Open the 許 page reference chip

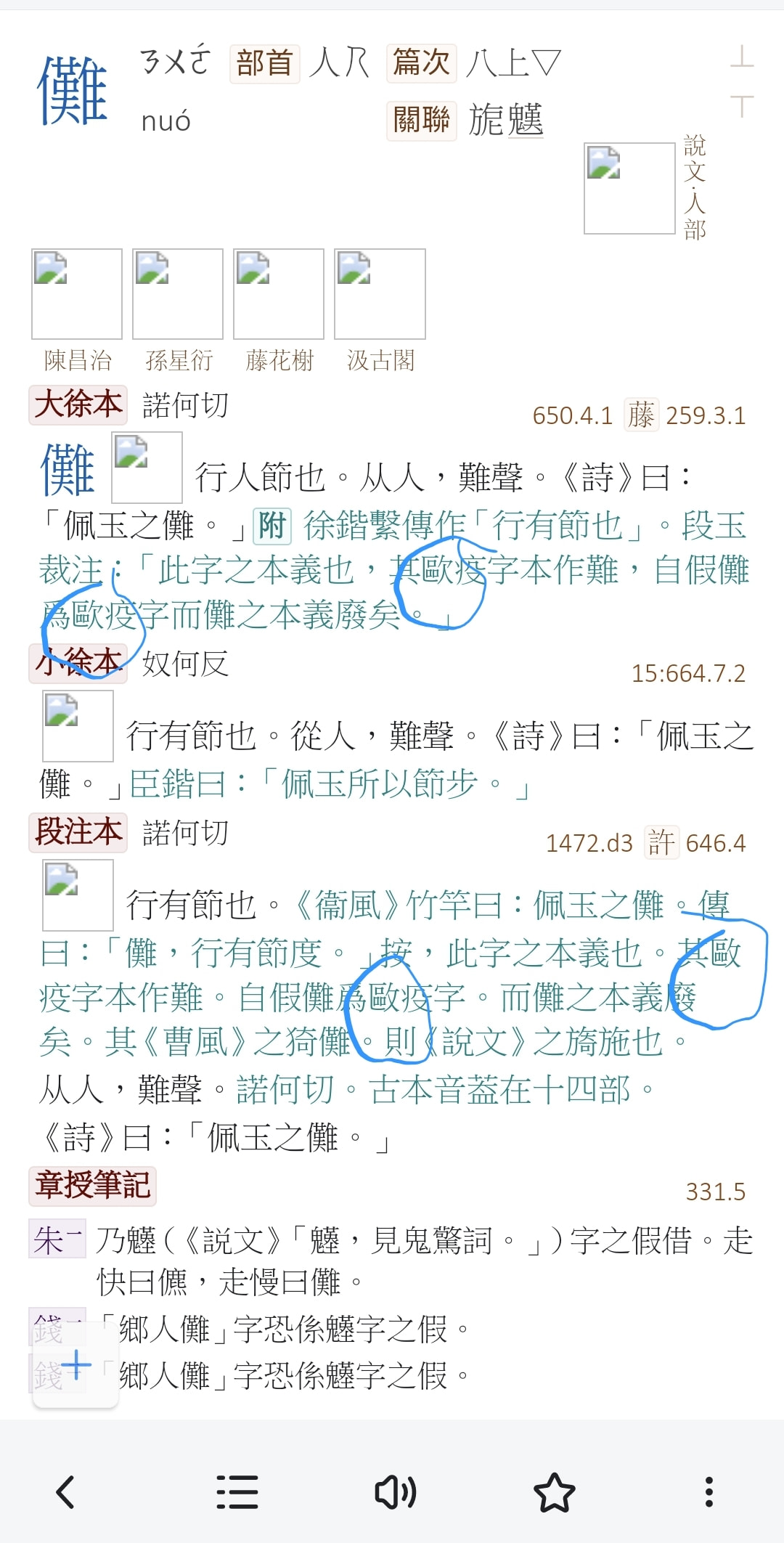(661, 843)
